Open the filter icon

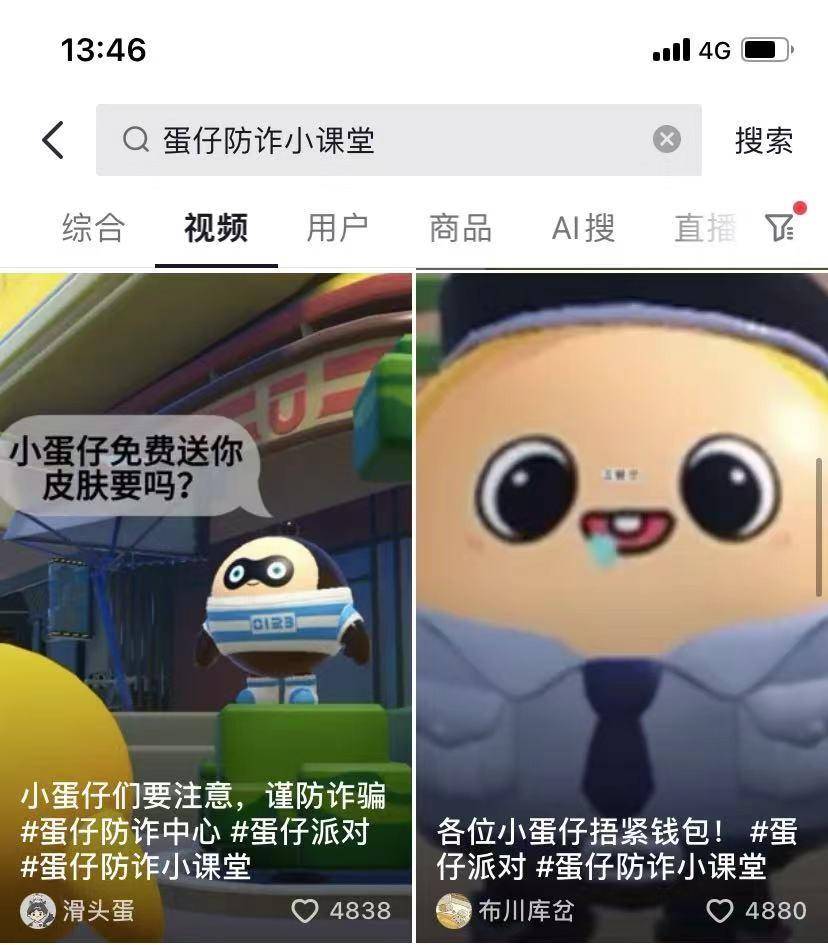781,226
